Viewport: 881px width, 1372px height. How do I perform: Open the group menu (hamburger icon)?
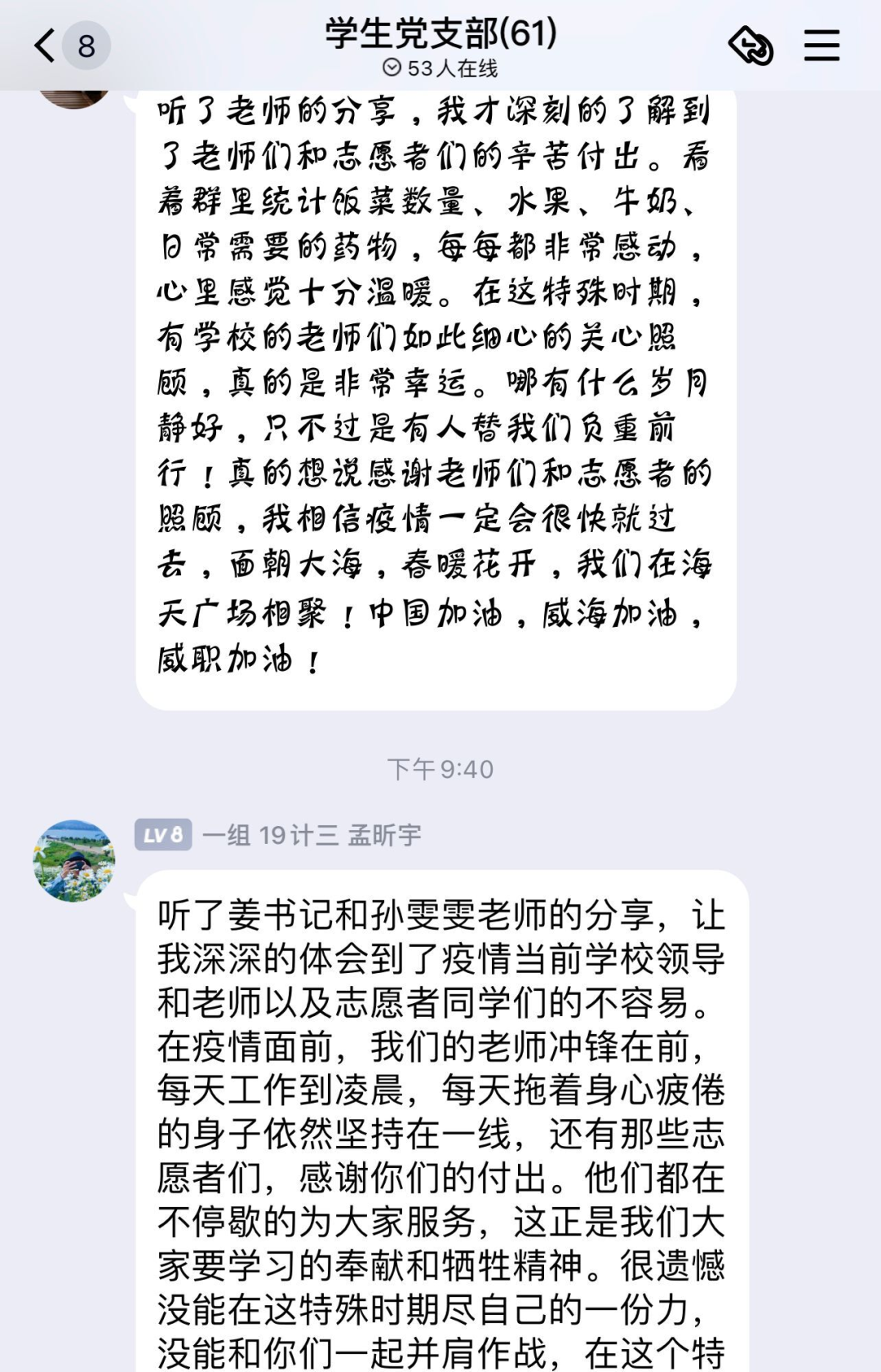click(x=821, y=46)
